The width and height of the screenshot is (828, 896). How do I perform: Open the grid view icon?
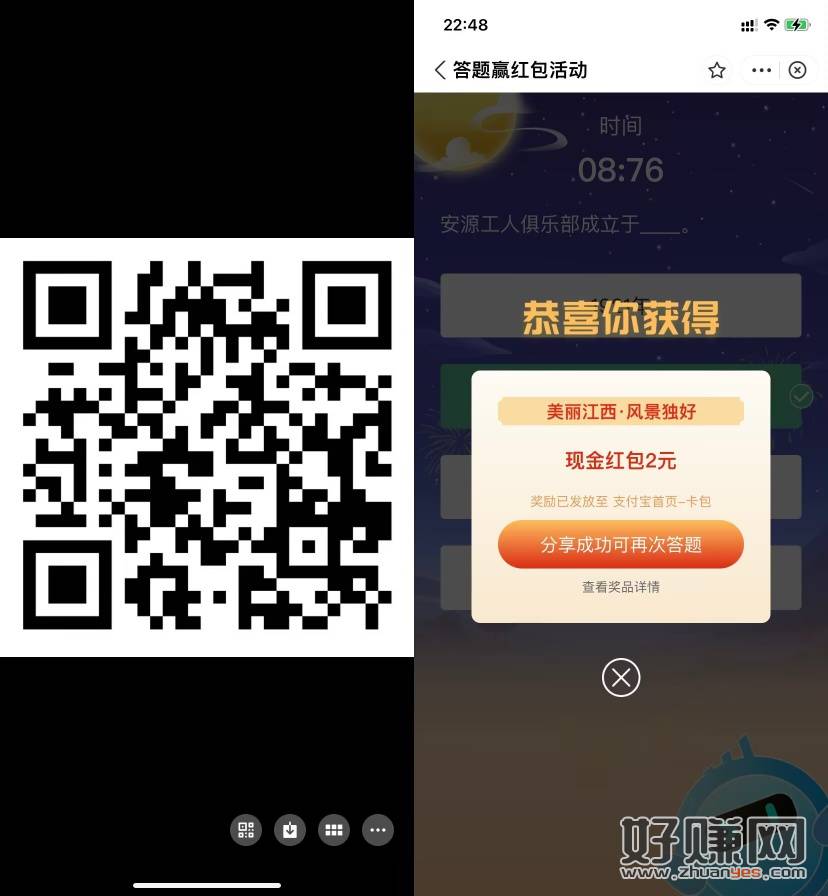(x=334, y=829)
